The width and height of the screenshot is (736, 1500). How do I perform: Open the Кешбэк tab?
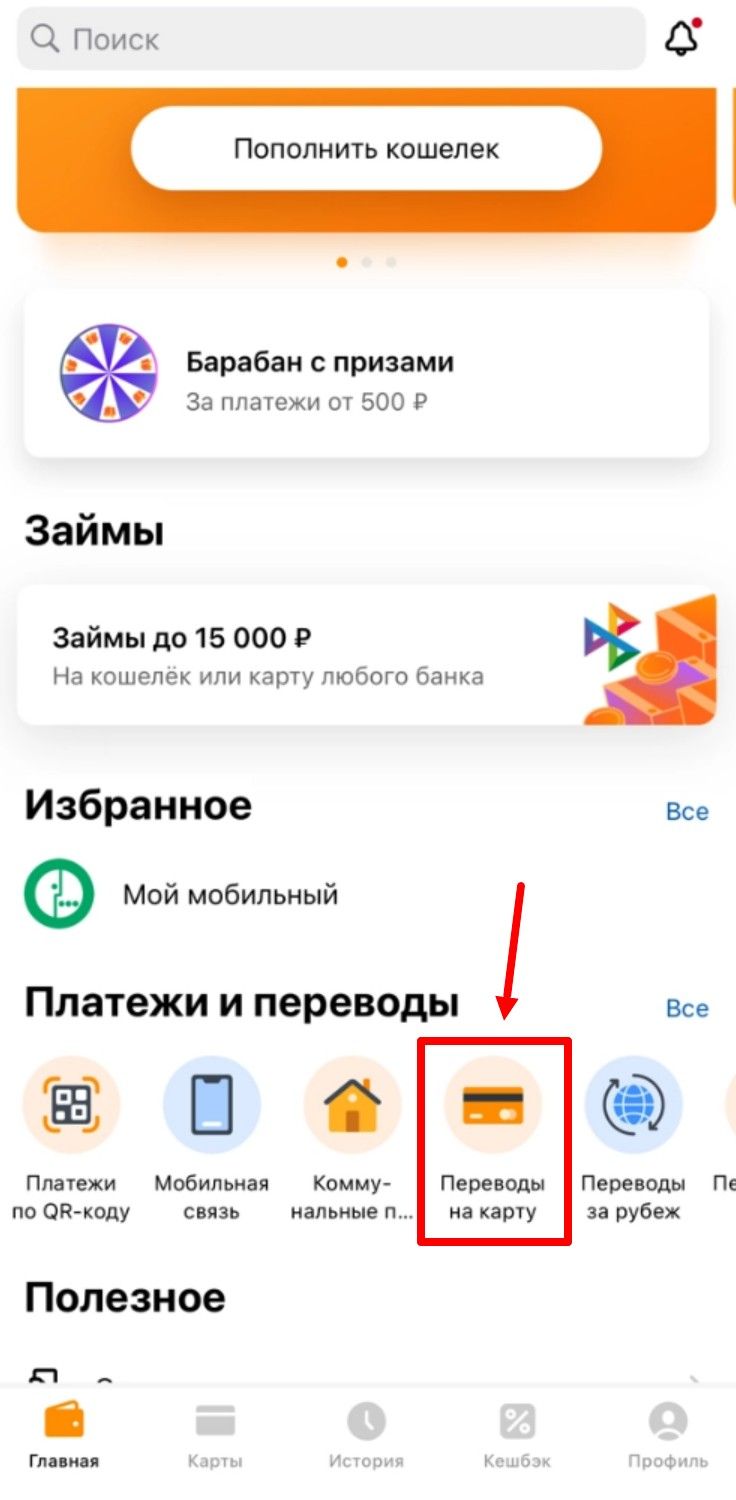click(517, 1435)
